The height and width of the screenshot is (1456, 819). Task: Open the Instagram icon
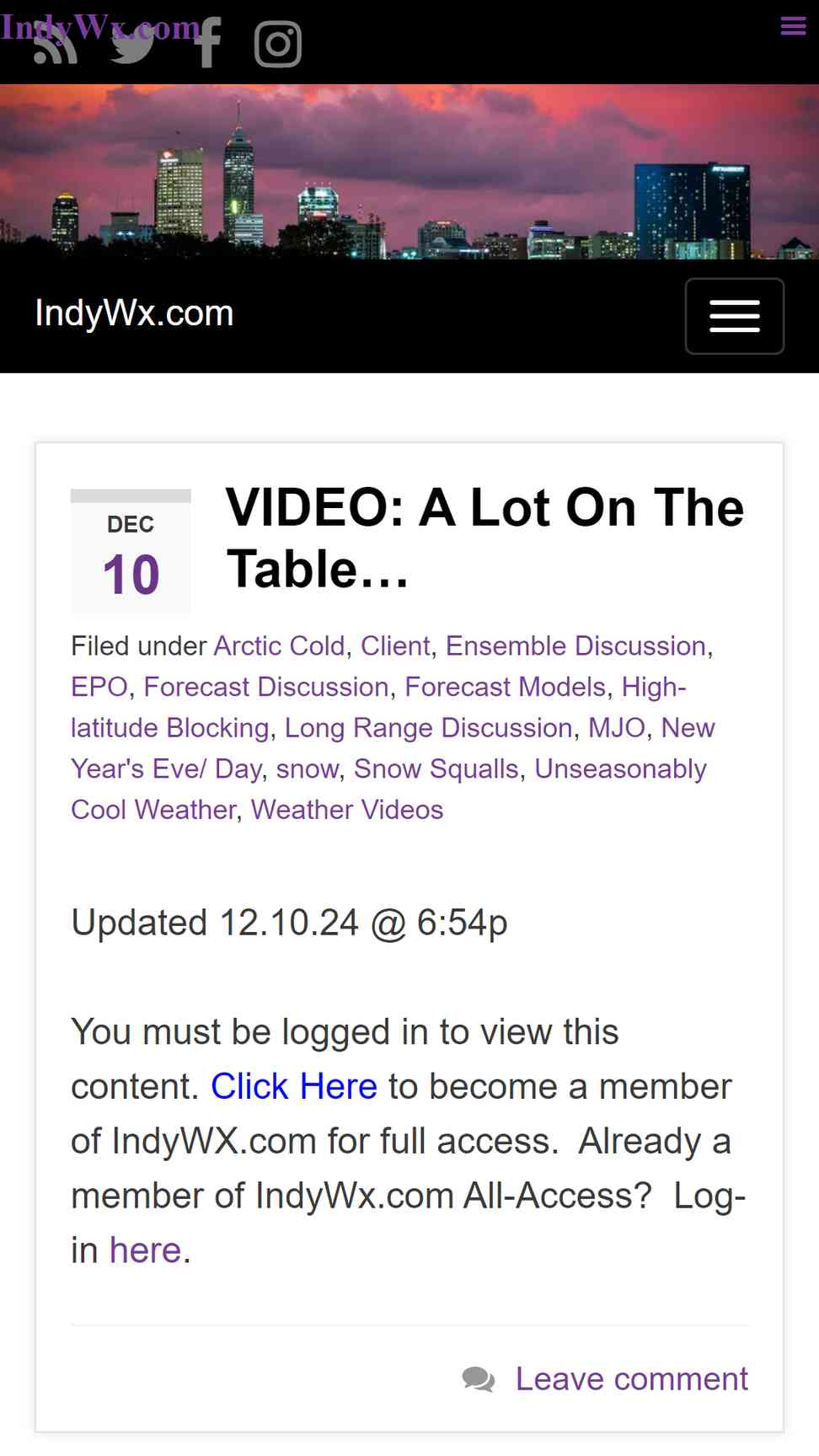(278, 44)
